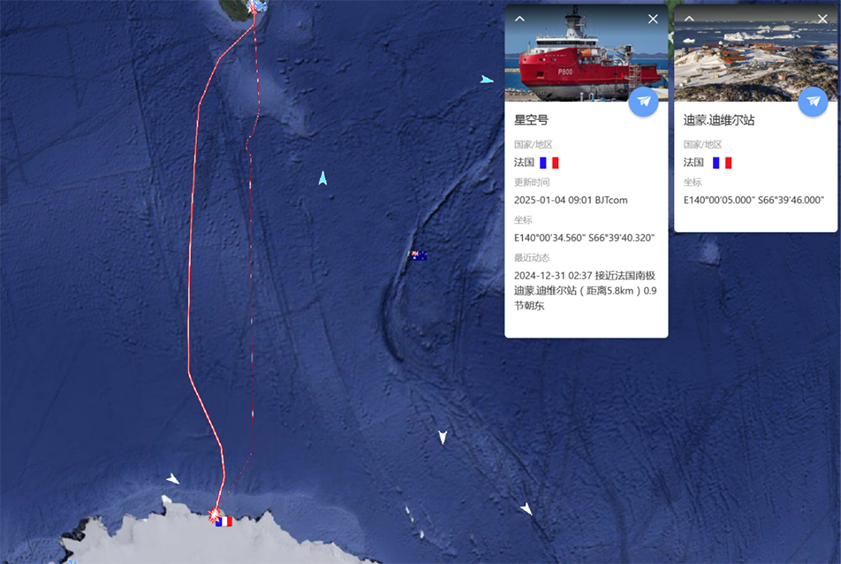
Task: Select the French flag station marker on coast
Action: click(x=223, y=521)
